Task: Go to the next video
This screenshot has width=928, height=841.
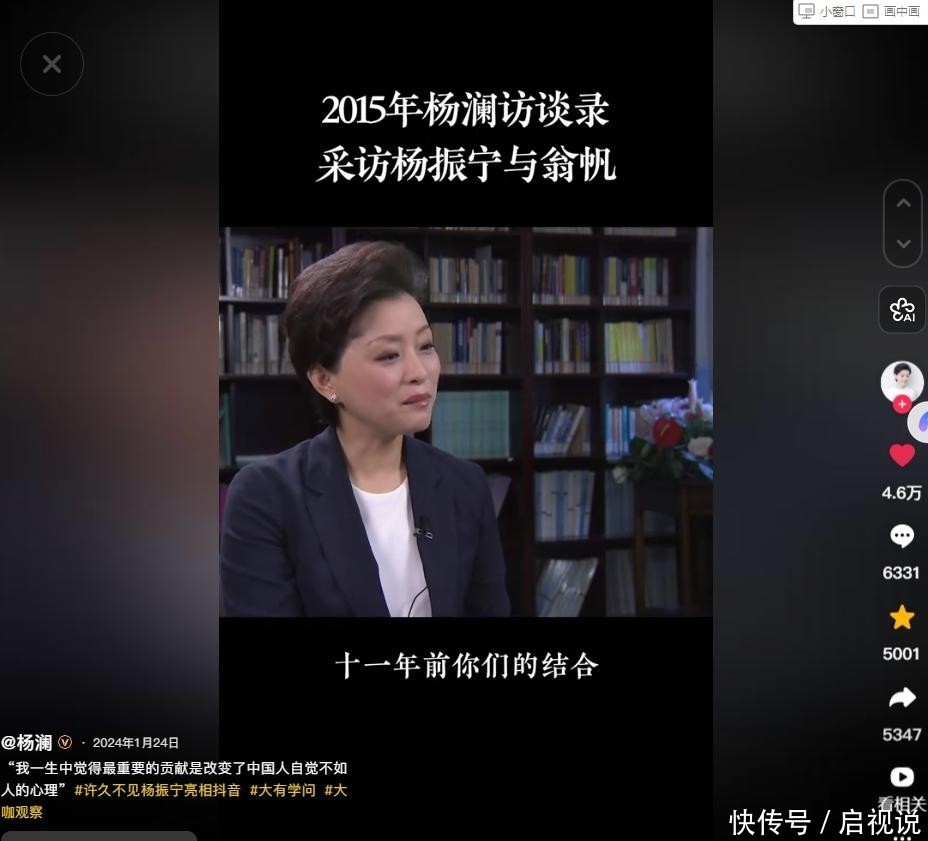Action: 903,244
